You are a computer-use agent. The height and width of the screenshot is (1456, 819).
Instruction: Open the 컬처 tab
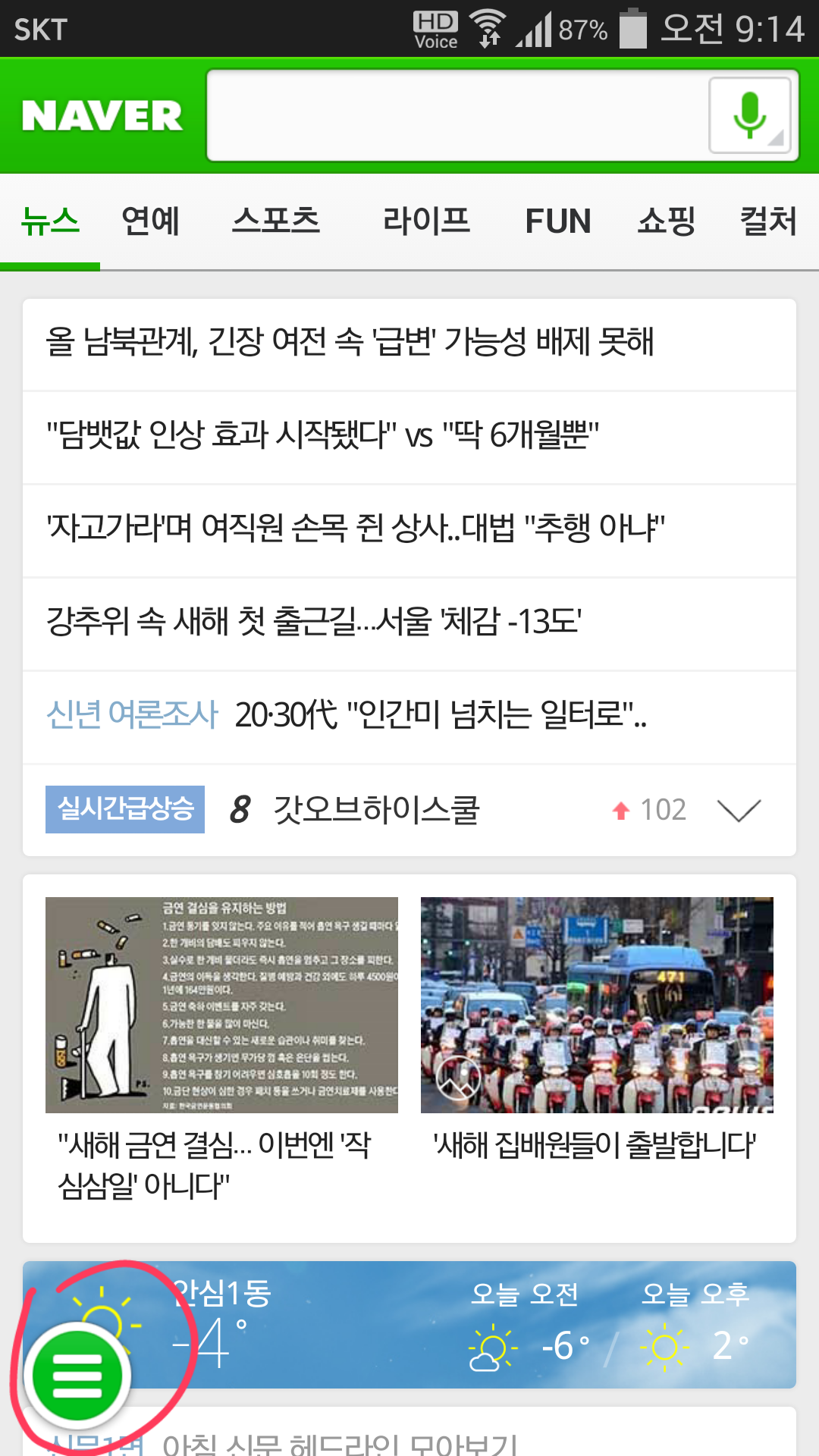coord(768,221)
